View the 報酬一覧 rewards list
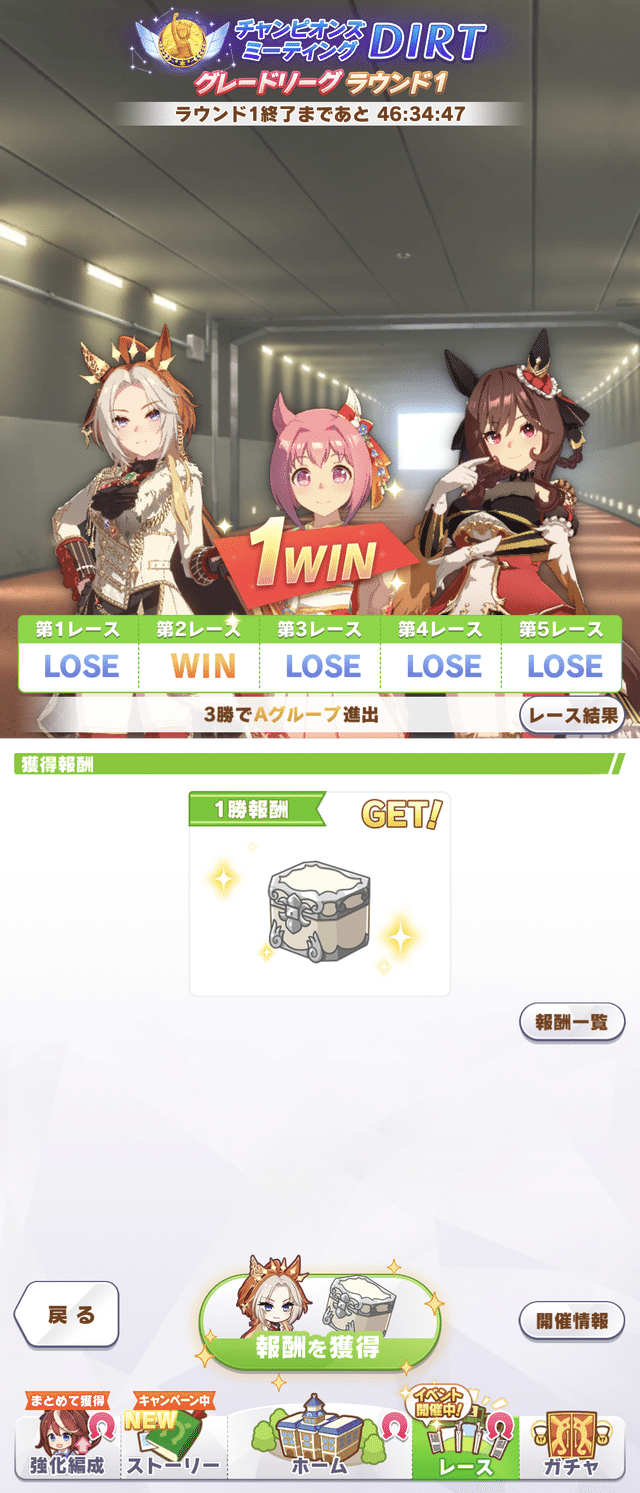Screen dimensions: 640x1493 click(x=572, y=1023)
